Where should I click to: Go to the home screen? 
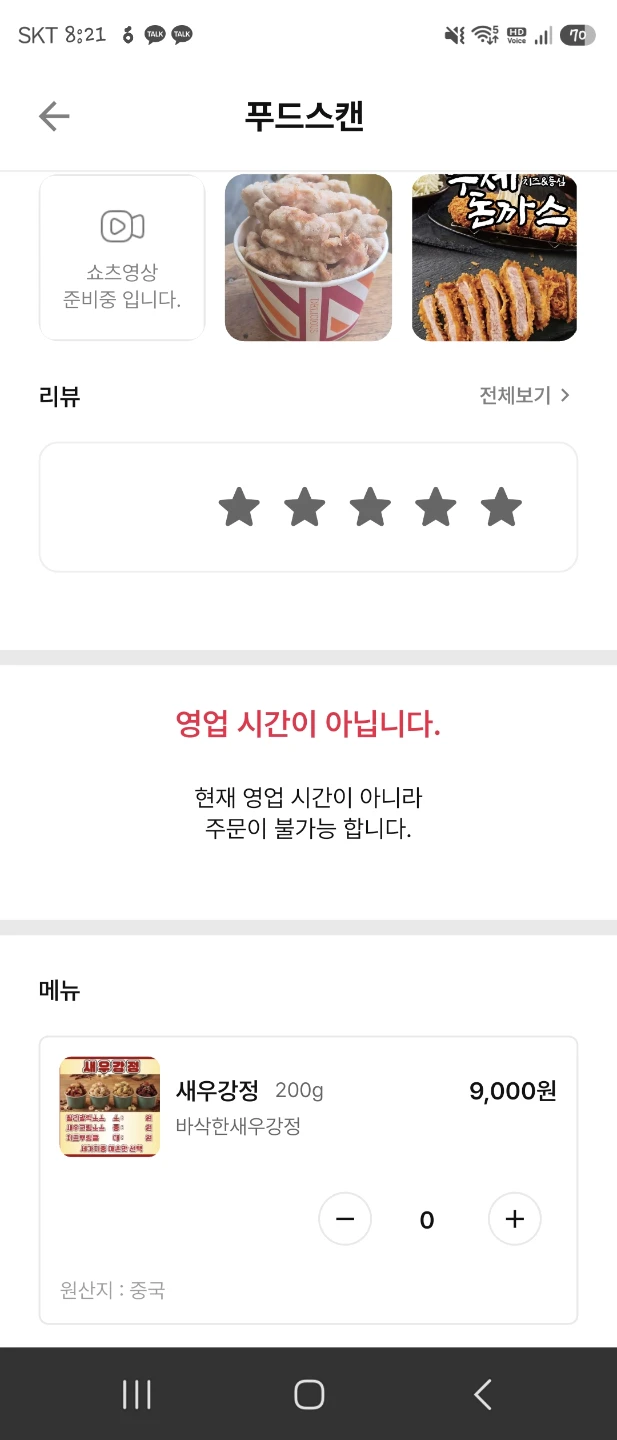(x=309, y=1394)
